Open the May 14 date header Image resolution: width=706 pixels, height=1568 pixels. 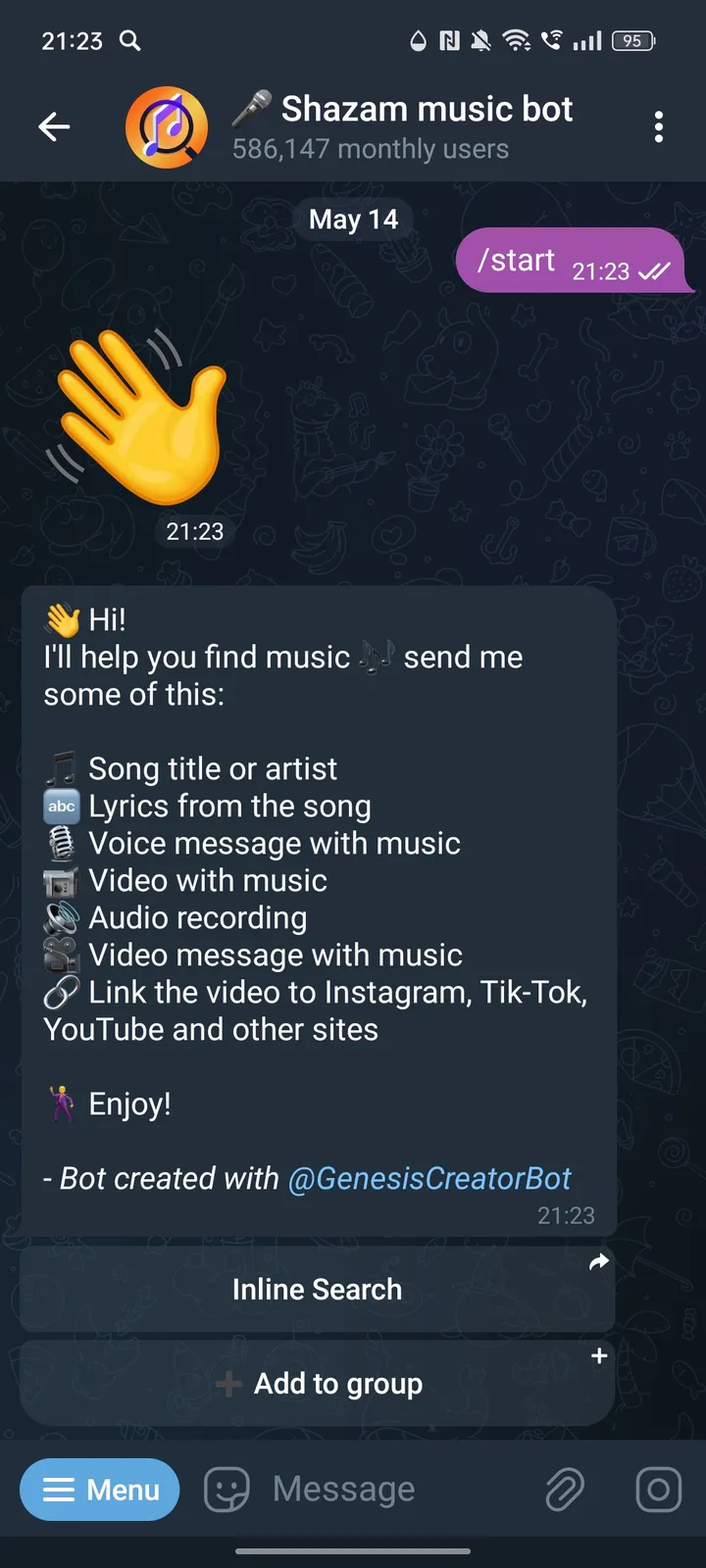click(x=352, y=219)
